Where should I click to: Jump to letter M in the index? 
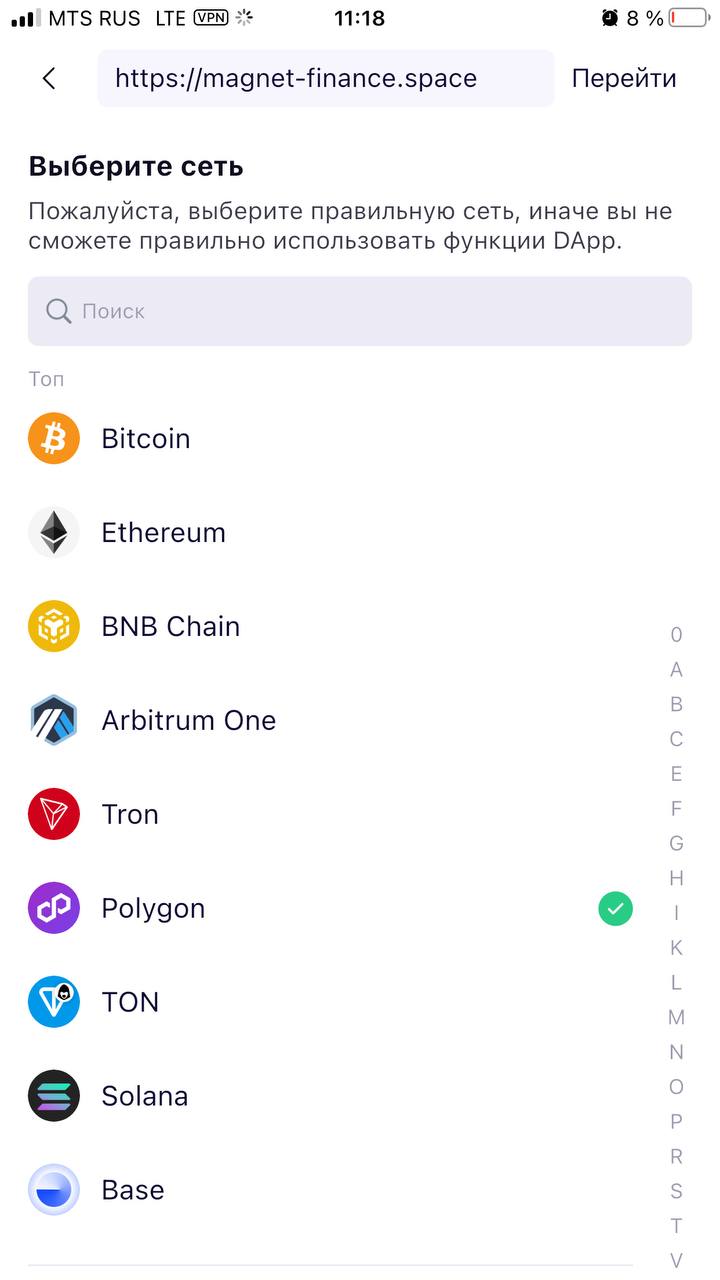coord(677,1017)
